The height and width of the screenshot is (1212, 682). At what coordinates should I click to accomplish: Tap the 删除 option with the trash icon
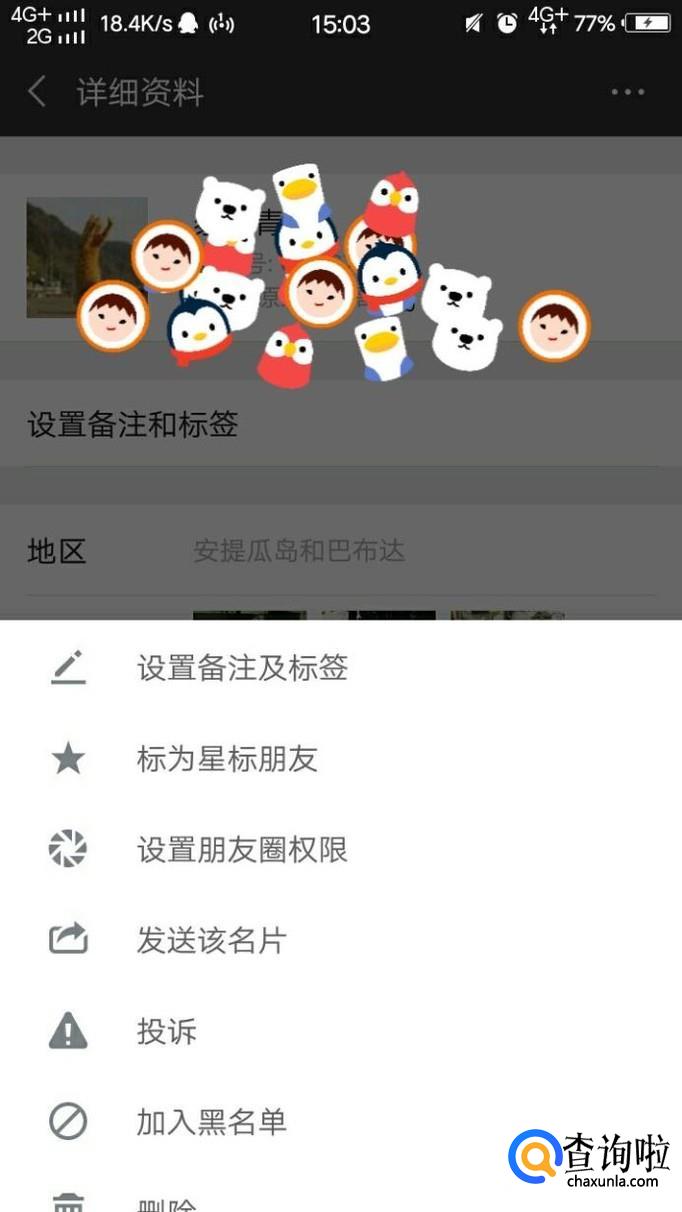[167, 1203]
